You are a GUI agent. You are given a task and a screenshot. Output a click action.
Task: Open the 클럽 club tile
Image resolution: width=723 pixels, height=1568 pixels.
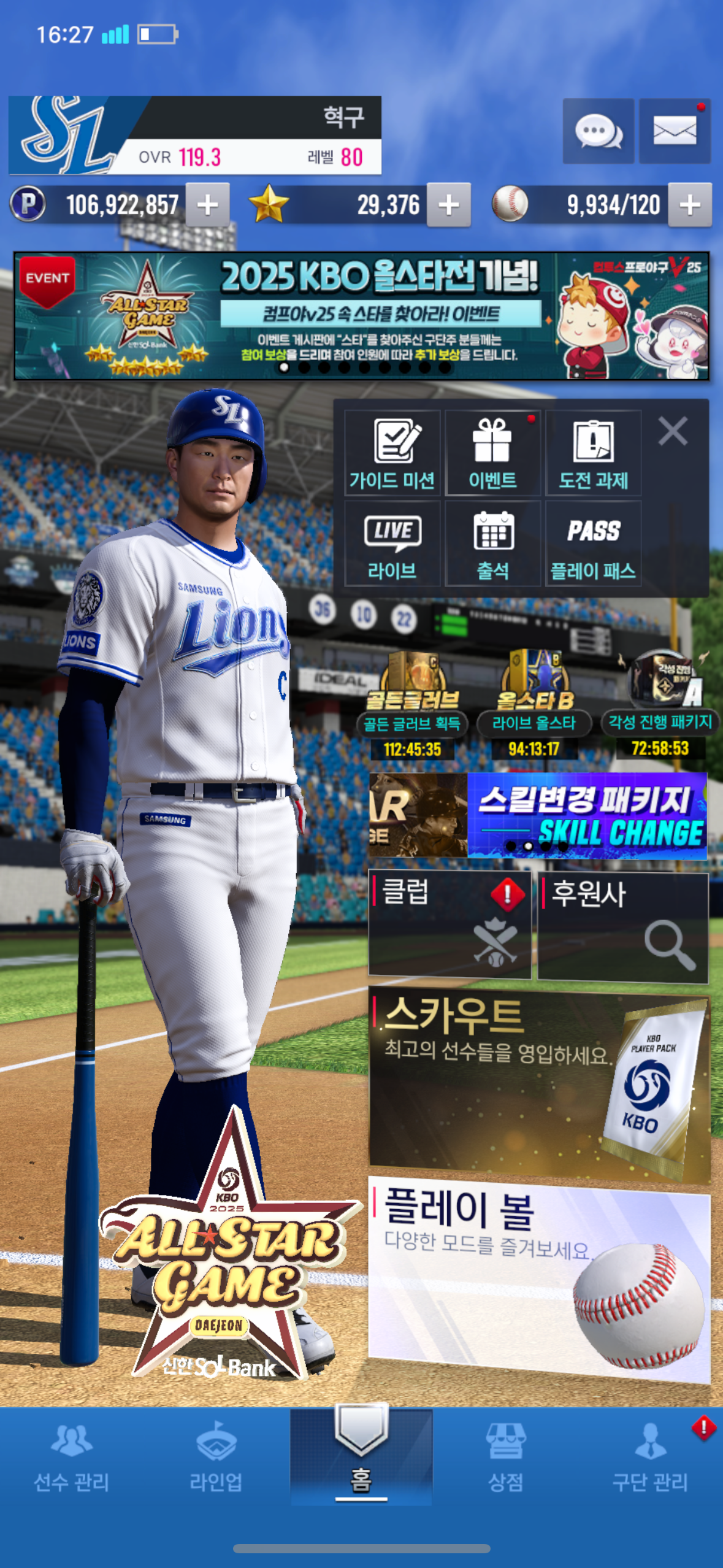pyautogui.click(x=449, y=924)
